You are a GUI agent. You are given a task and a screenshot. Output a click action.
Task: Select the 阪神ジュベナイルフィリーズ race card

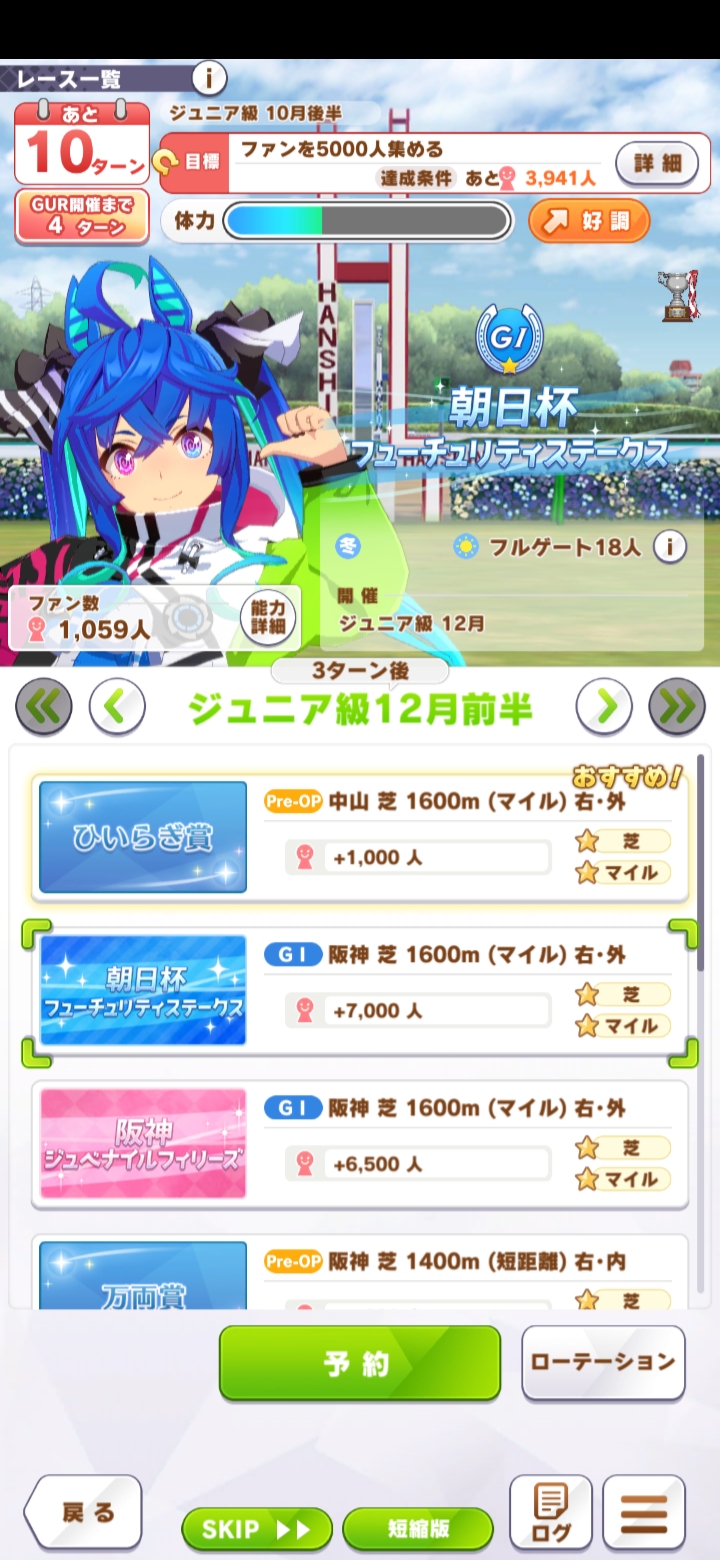pyautogui.click(x=360, y=1144)
